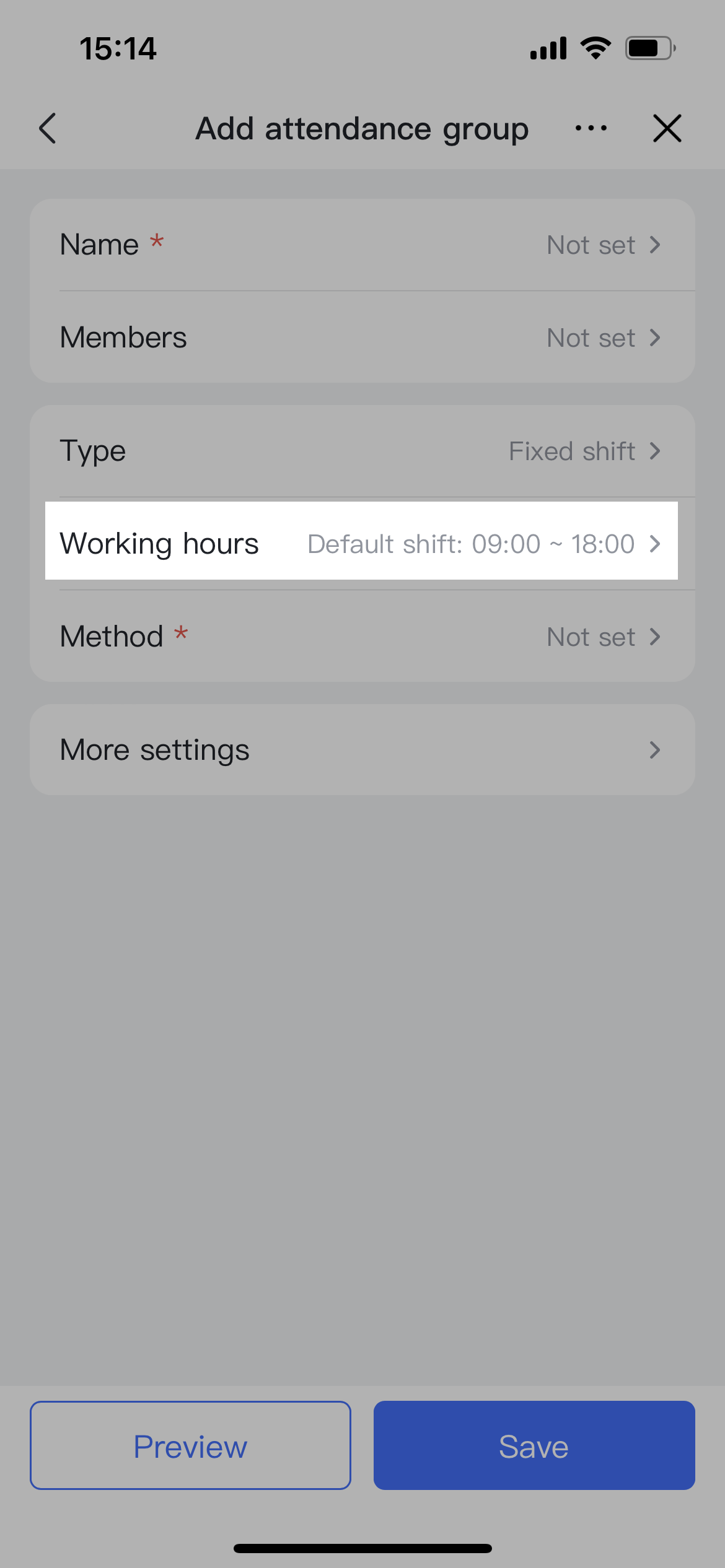Tap the Preview button

click(190, 1446)
